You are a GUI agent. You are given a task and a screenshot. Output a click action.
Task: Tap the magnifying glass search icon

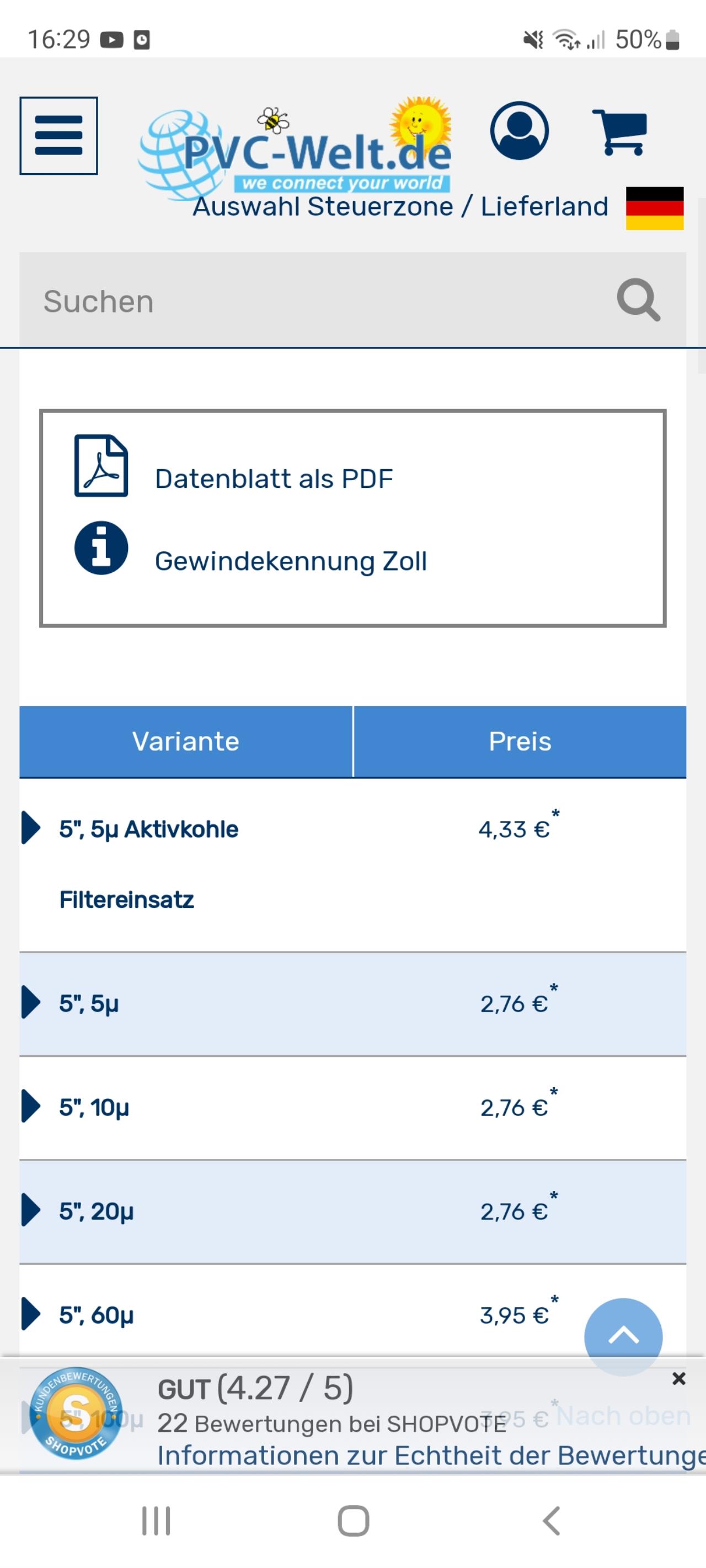click(x=638, y=300)
